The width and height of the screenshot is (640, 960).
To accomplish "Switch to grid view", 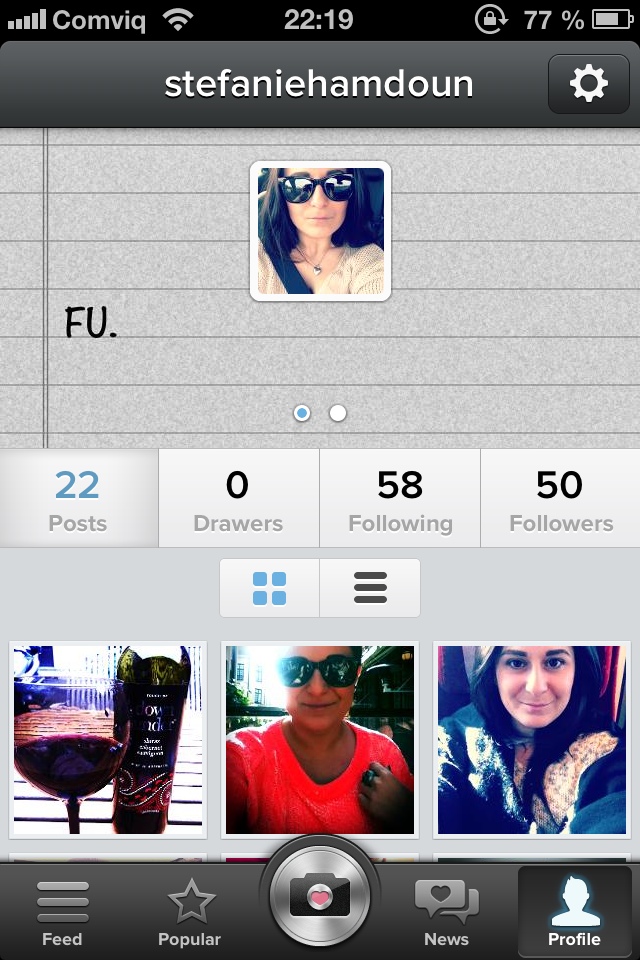I will (270, 588).
